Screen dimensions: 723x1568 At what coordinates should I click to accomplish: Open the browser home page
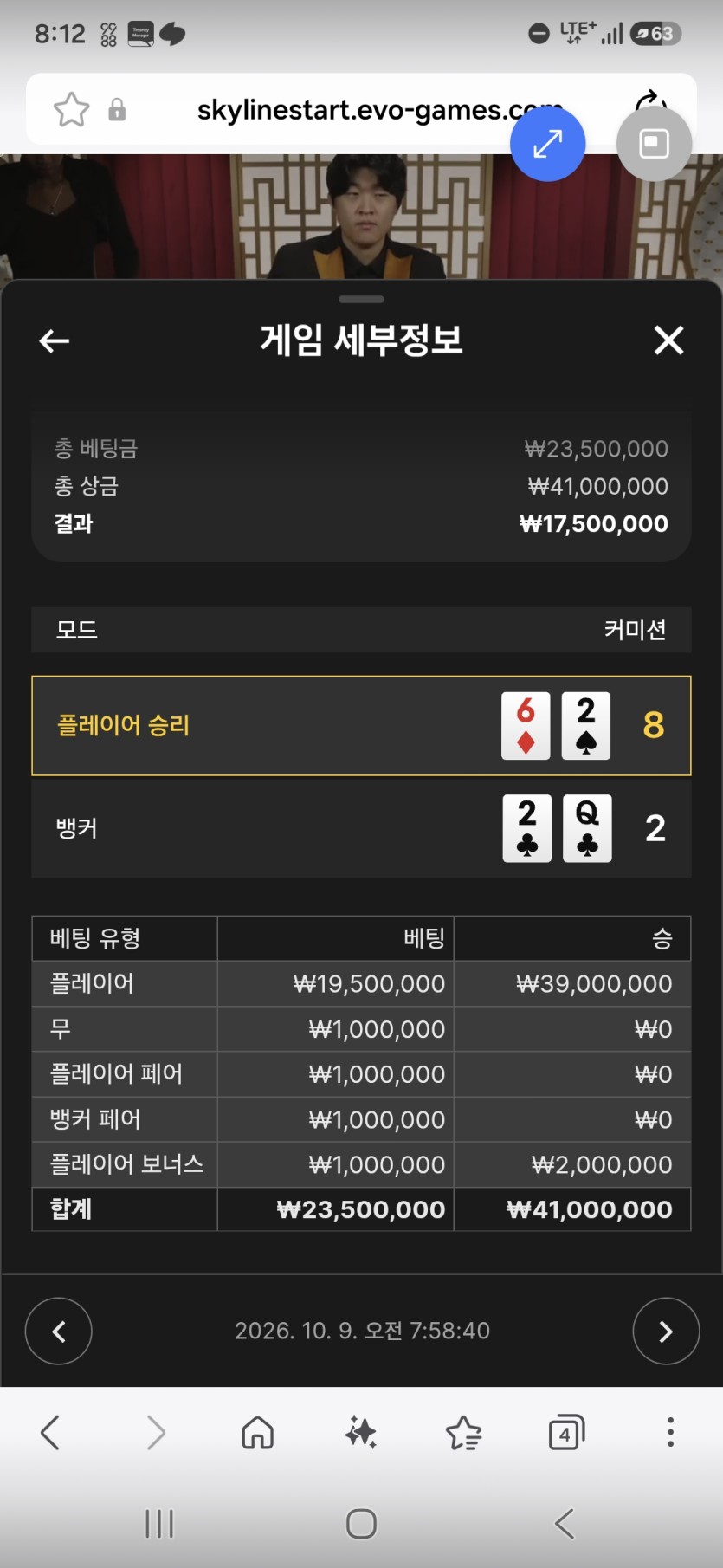(257, 1433)
